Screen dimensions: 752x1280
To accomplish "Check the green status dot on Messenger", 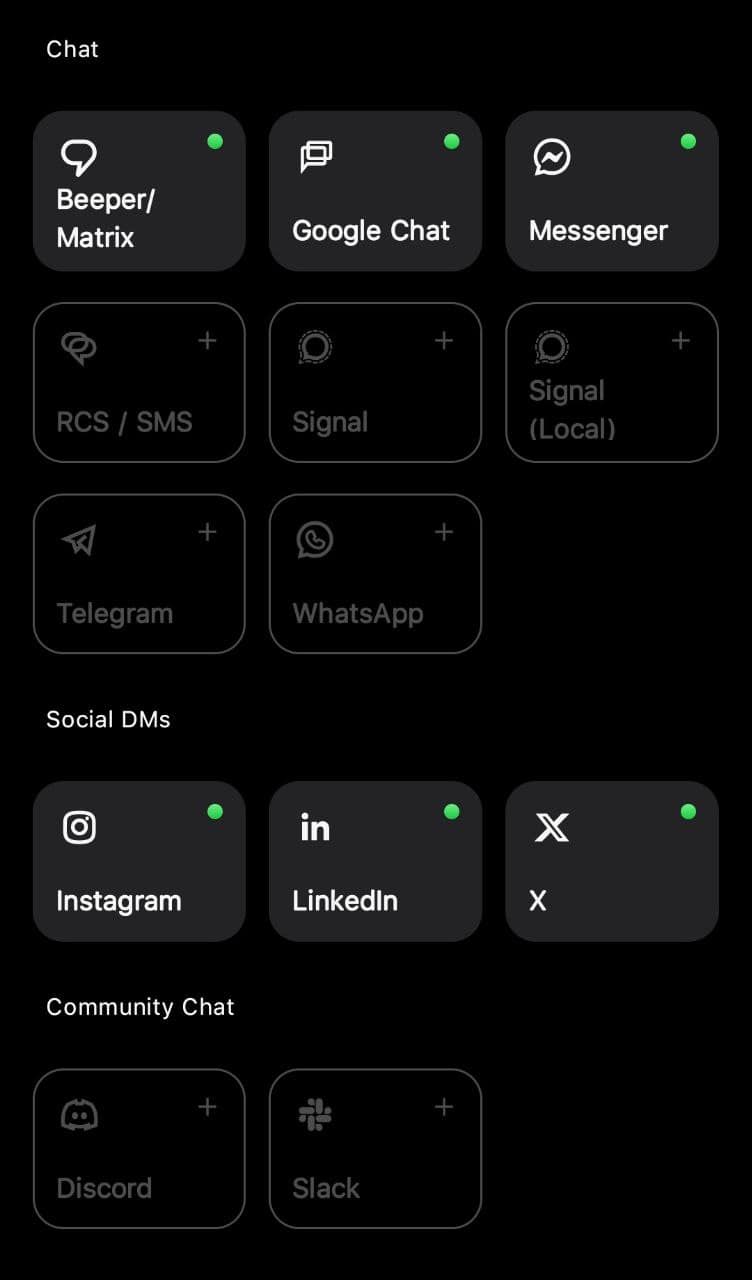I will pyautogui.click(x=687, y=142).
